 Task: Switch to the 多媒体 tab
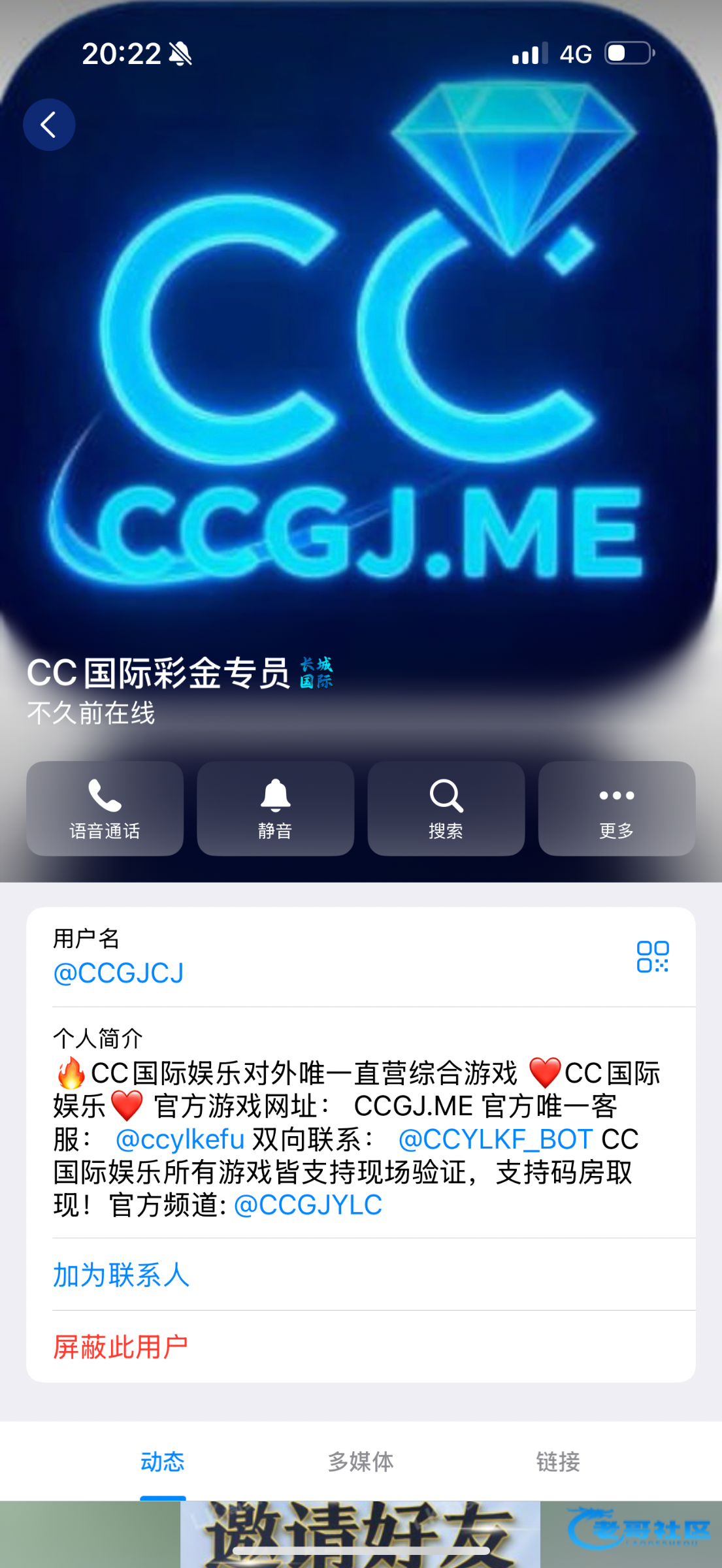pyautogui.click(x=361, y=1462)
